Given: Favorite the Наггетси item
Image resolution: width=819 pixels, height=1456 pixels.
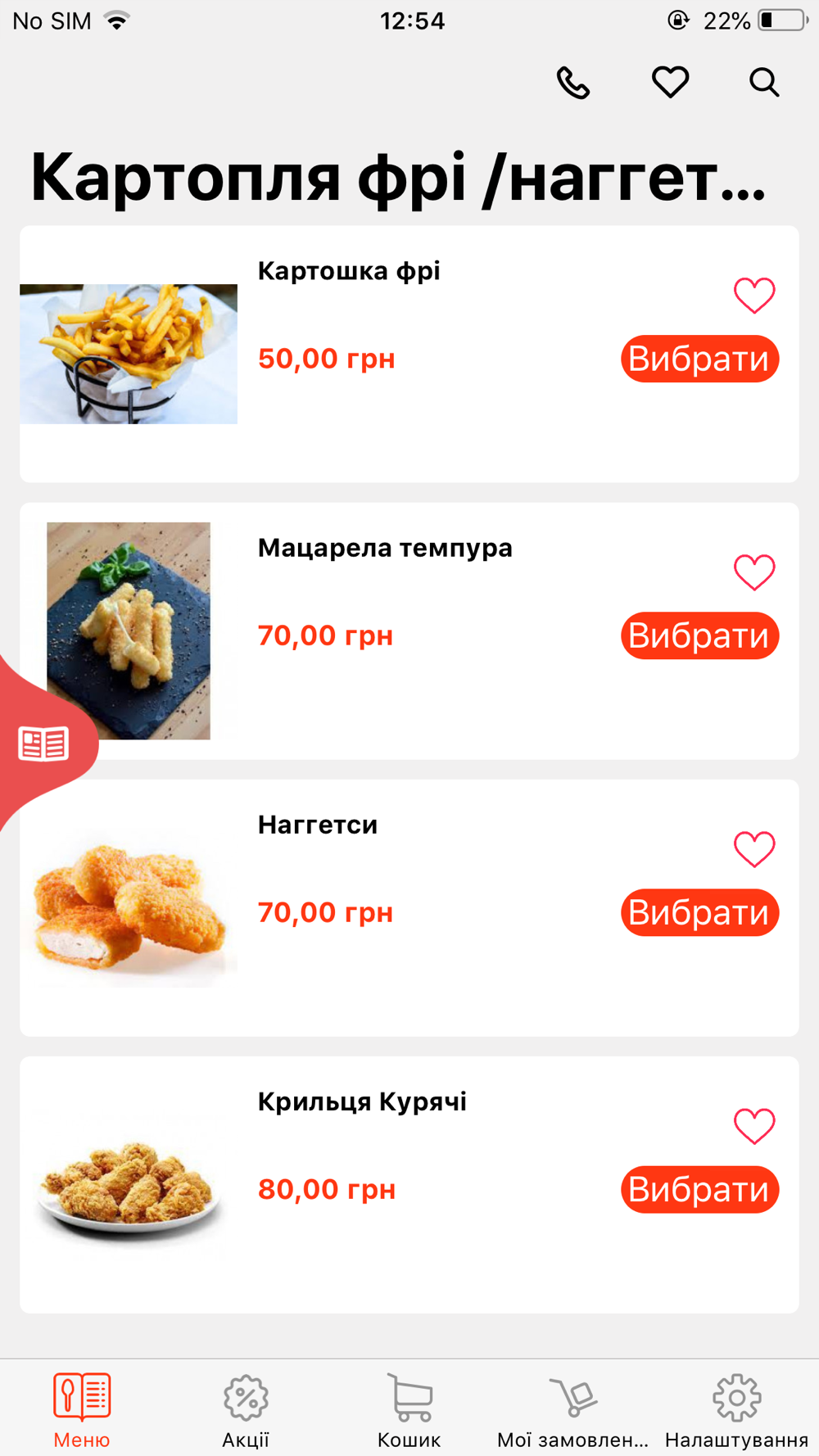Looking at the screenshot, I should (x=754, y=849).
